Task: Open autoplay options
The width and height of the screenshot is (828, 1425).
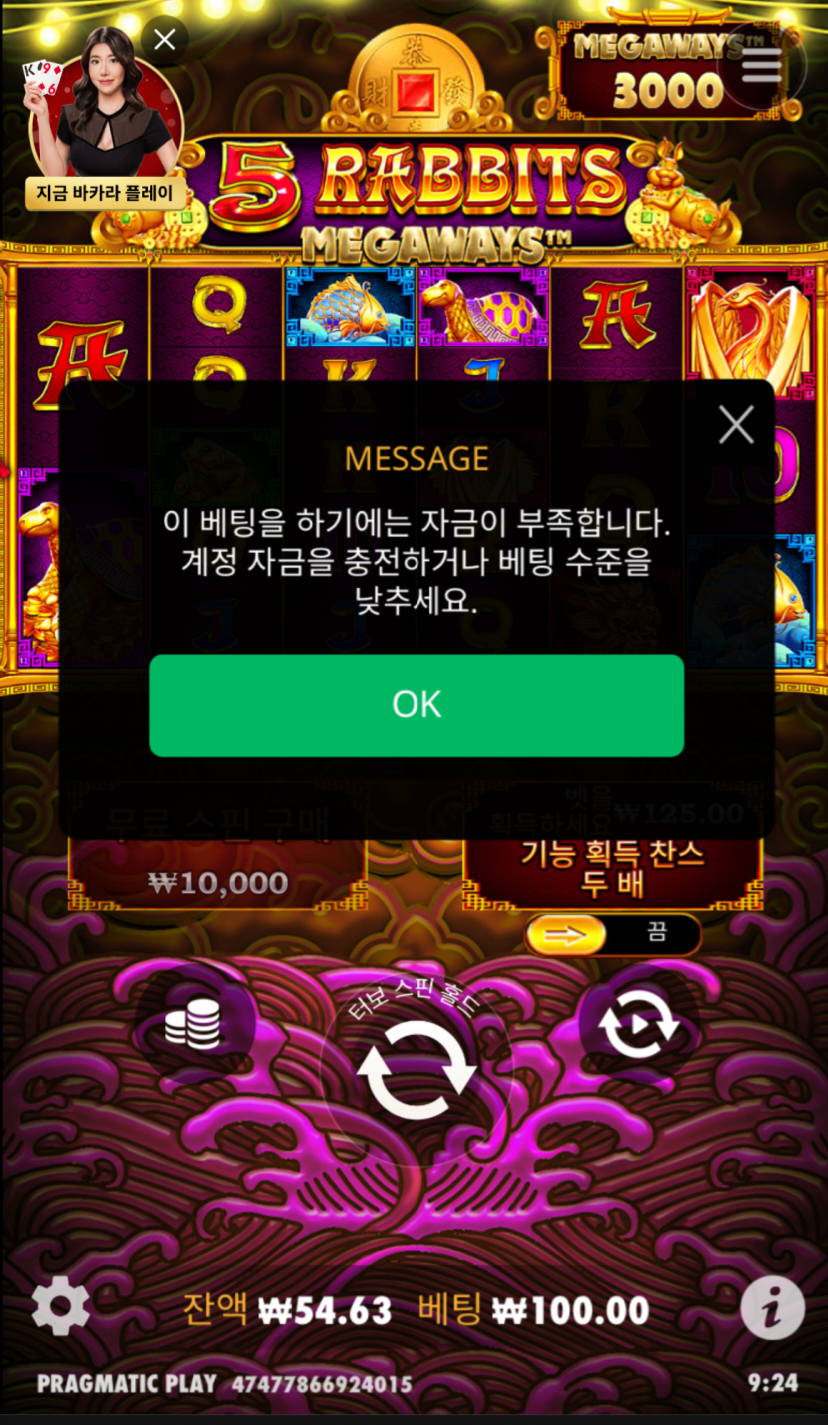Action: [x=638, y=1027]
